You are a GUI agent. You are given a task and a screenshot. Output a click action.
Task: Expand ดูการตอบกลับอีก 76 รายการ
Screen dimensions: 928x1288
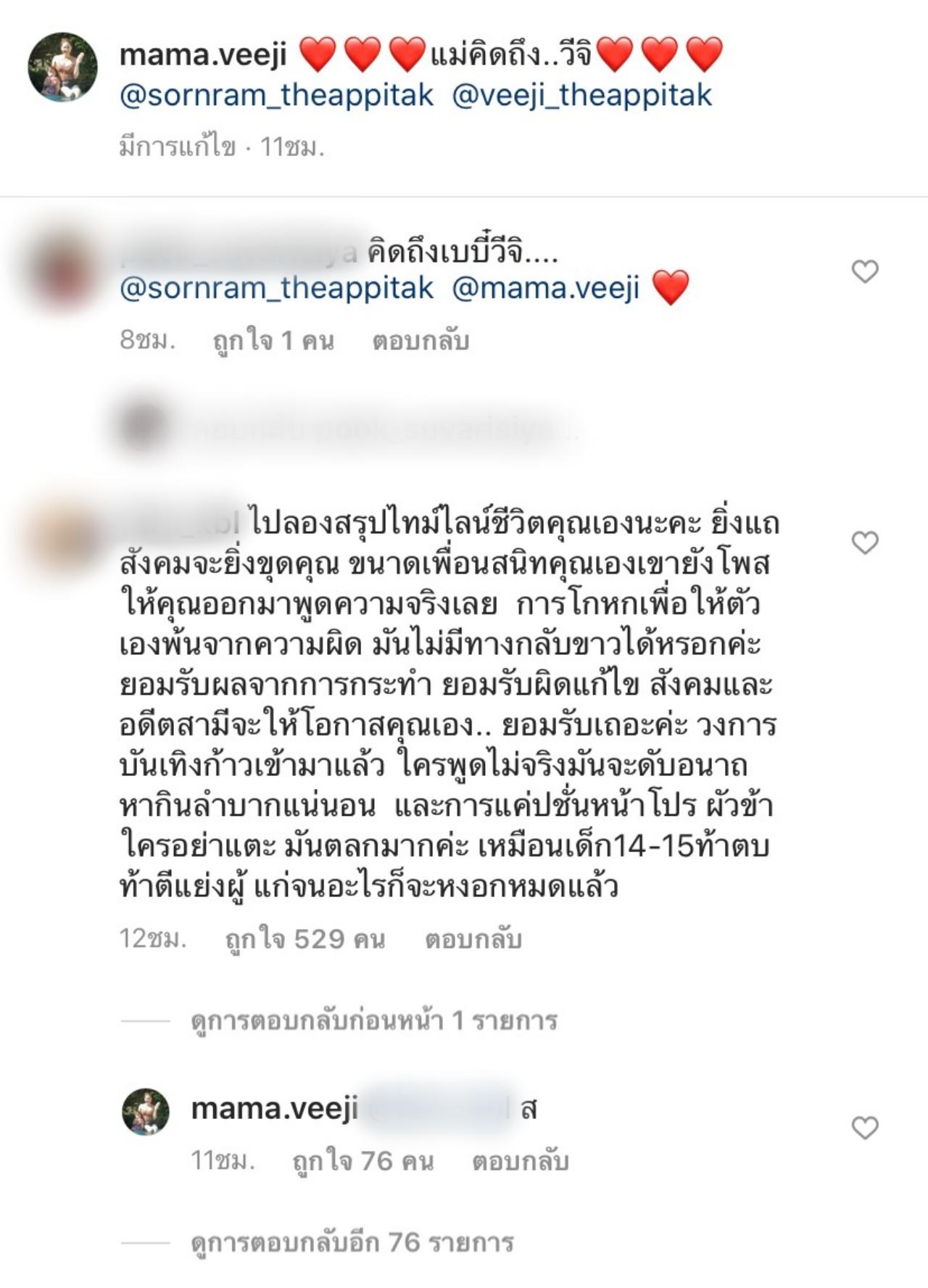coord(352,1242)
